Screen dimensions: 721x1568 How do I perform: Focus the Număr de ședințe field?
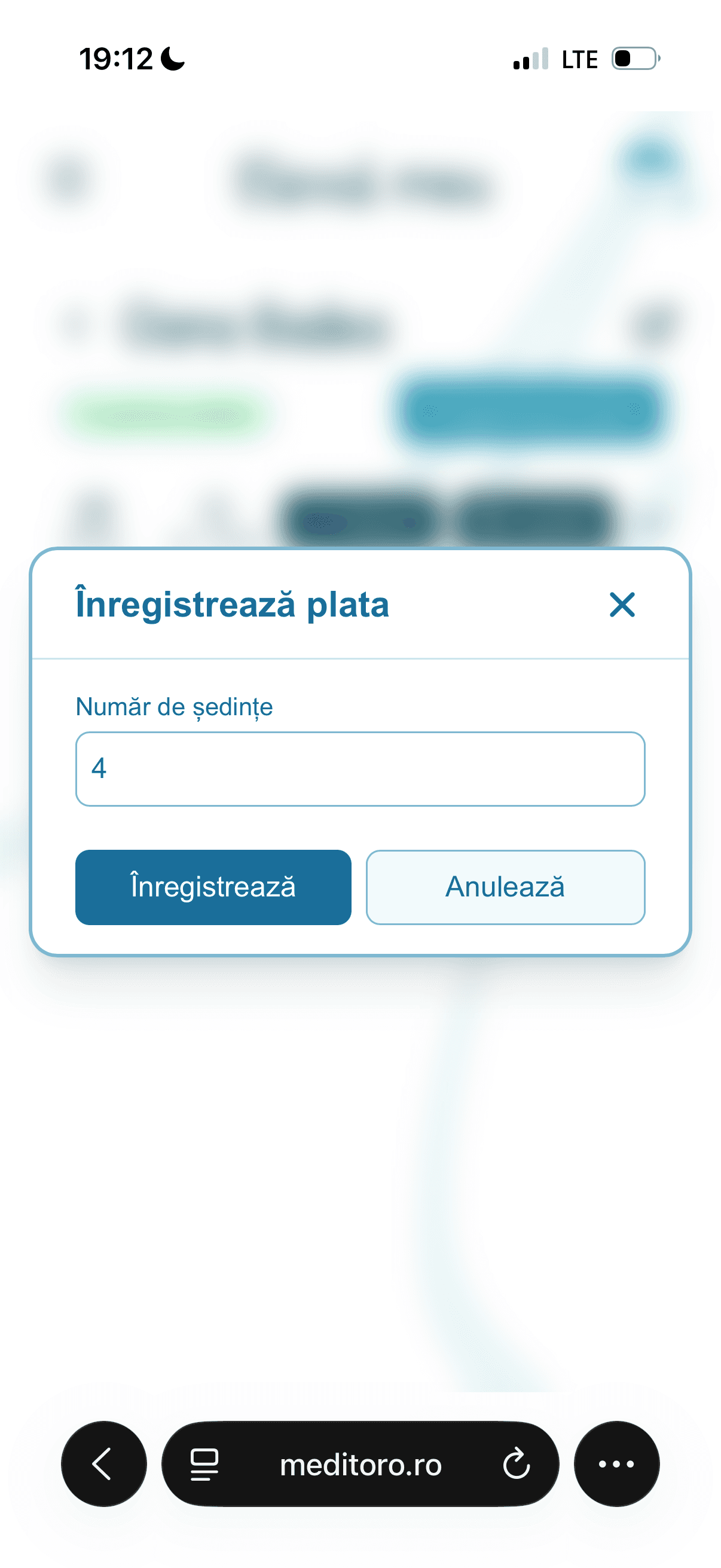(x=359, y=769)
